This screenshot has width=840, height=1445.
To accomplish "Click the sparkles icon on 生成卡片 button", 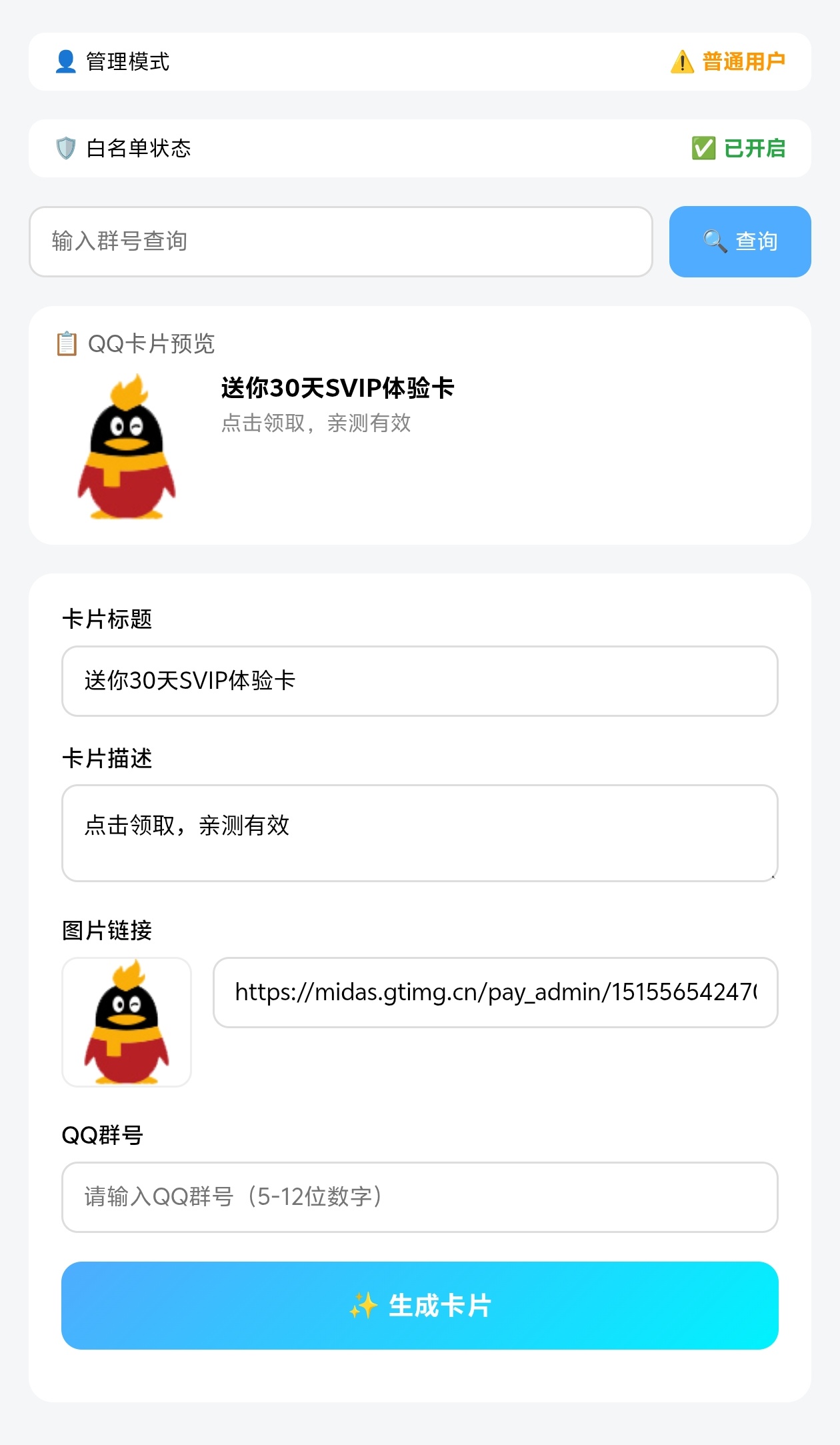I will [363, 1305].
